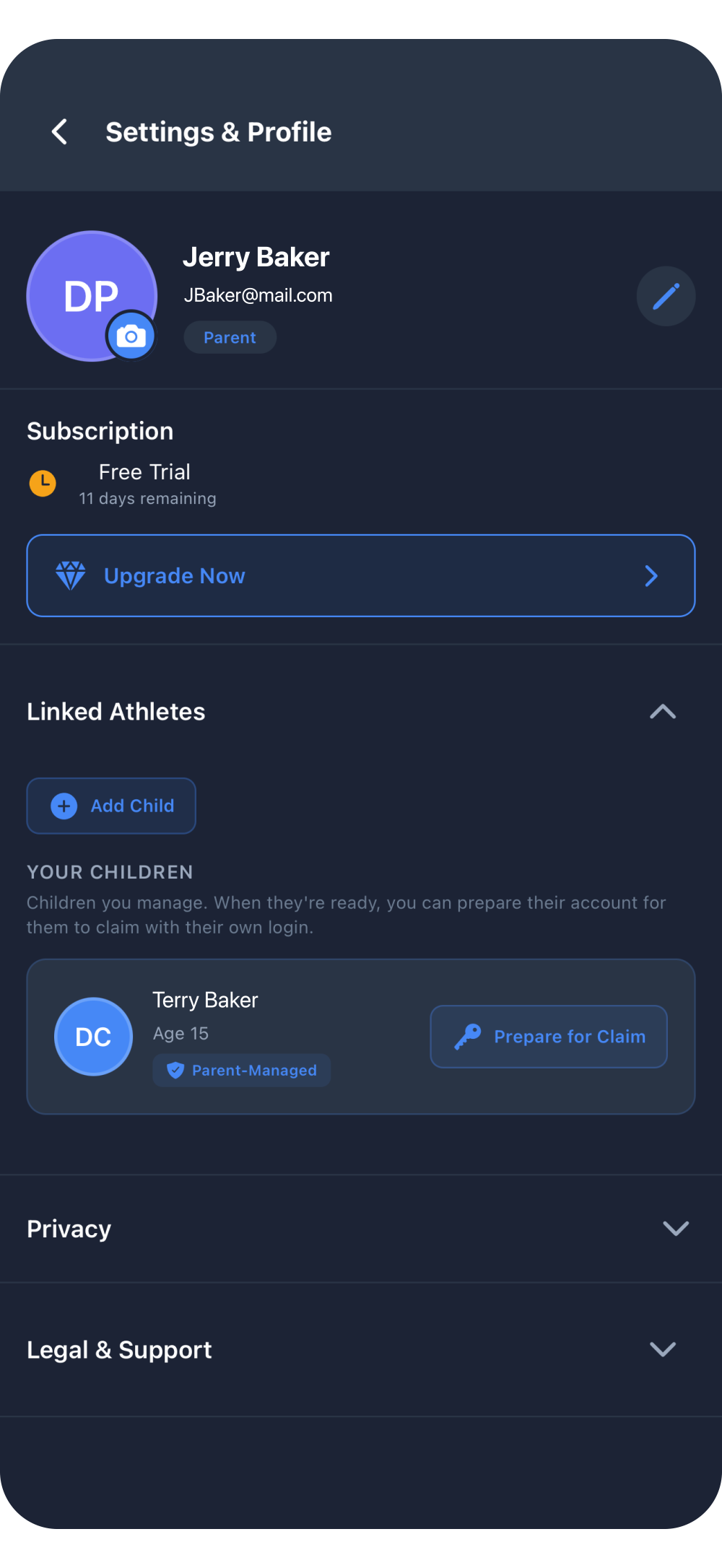Click the pencil icon to edit profile
This screenshot has width=722, height=1568.
665,296
